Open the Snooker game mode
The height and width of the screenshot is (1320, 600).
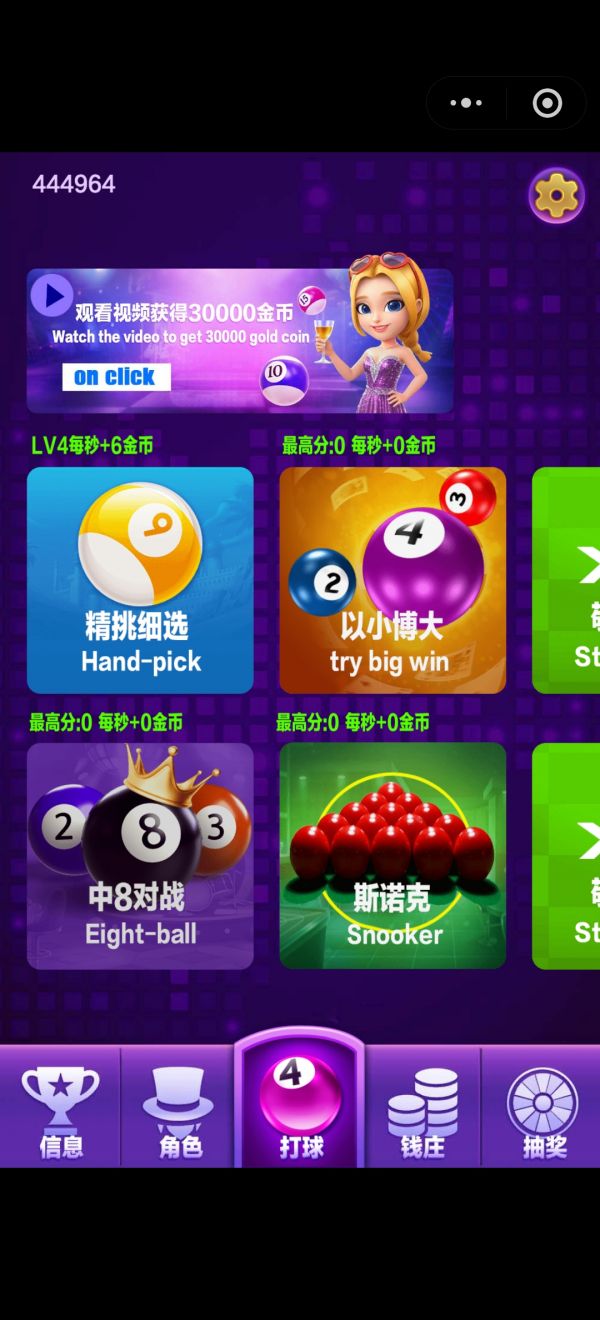(392, 856)
